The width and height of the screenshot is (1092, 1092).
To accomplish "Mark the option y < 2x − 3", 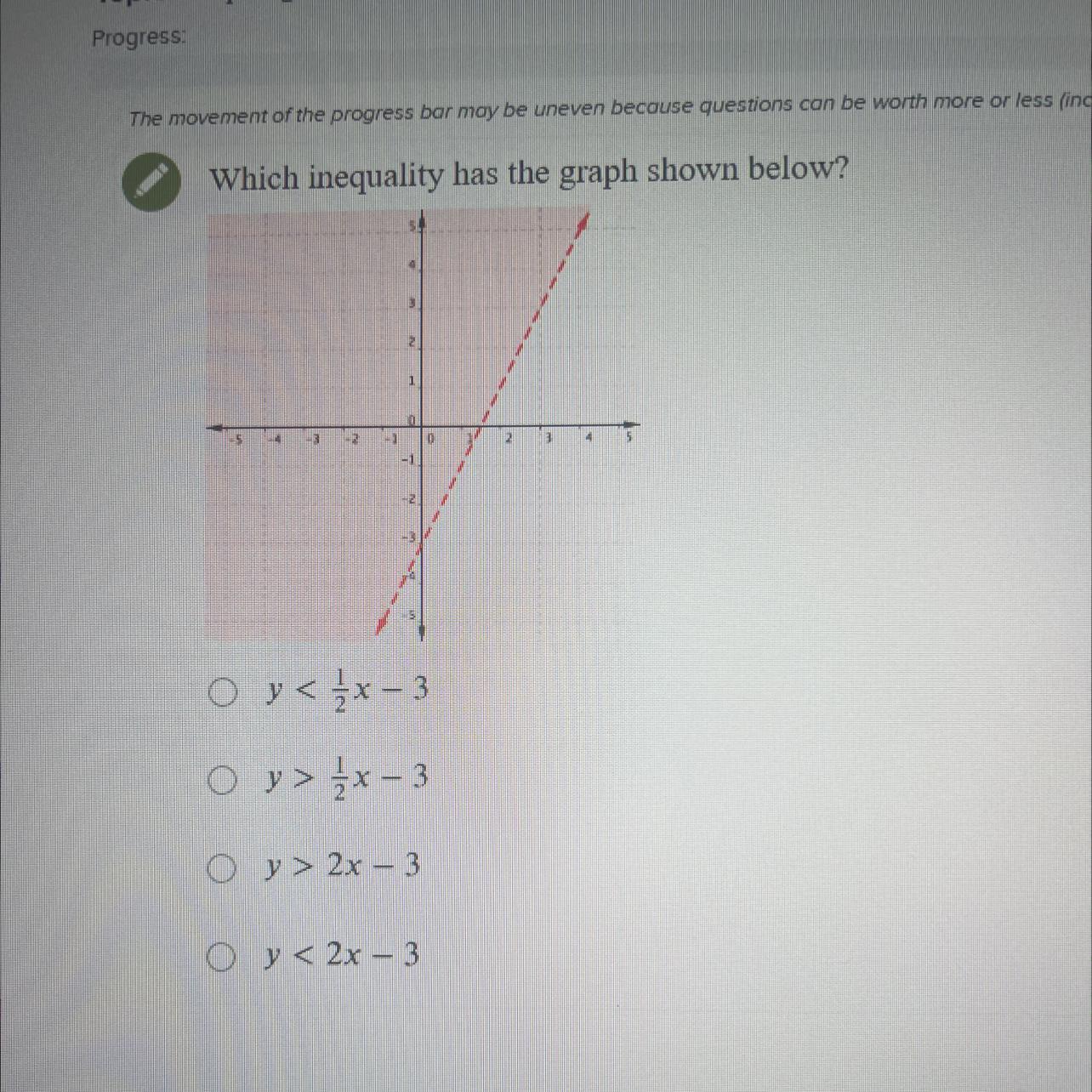I will click(222, 958).
